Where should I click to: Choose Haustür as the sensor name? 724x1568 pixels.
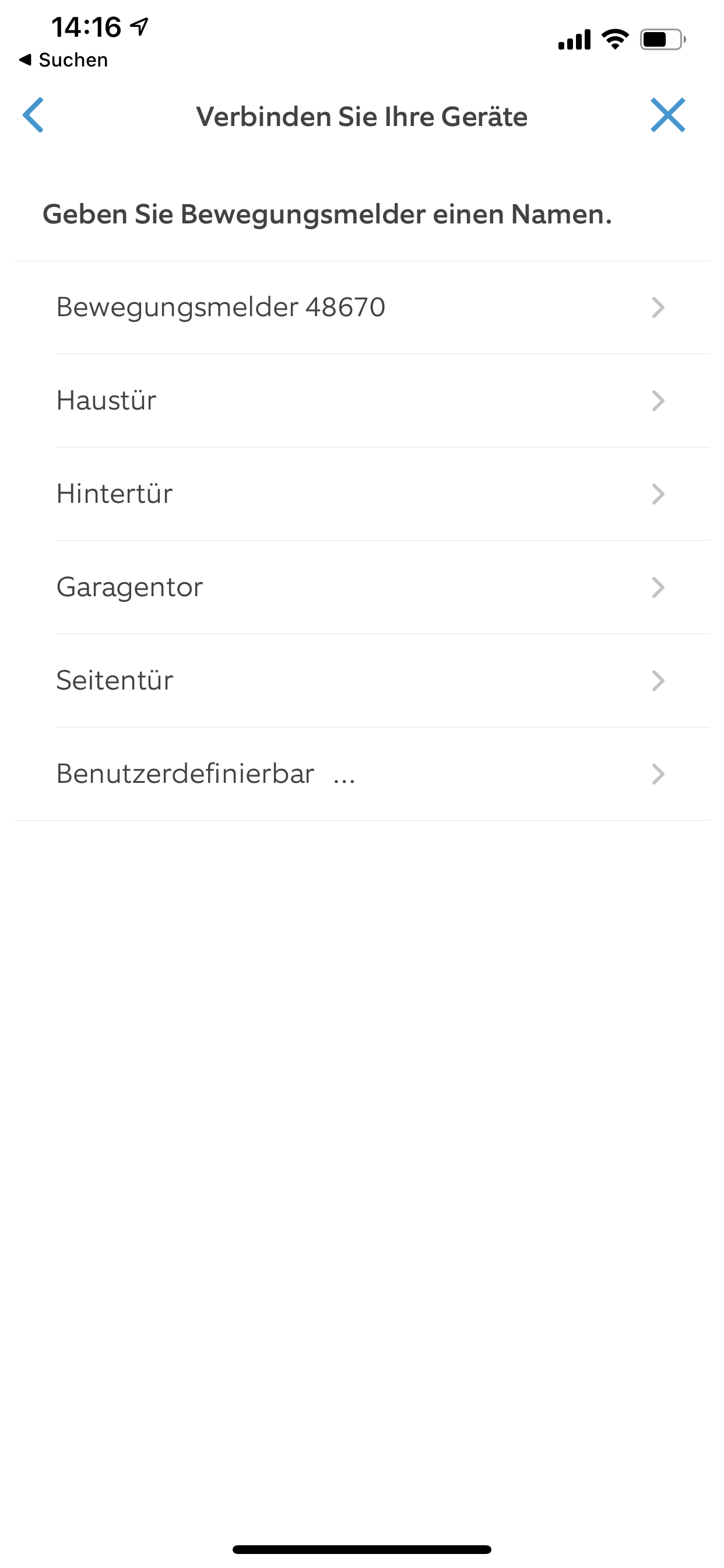point(361,401)
